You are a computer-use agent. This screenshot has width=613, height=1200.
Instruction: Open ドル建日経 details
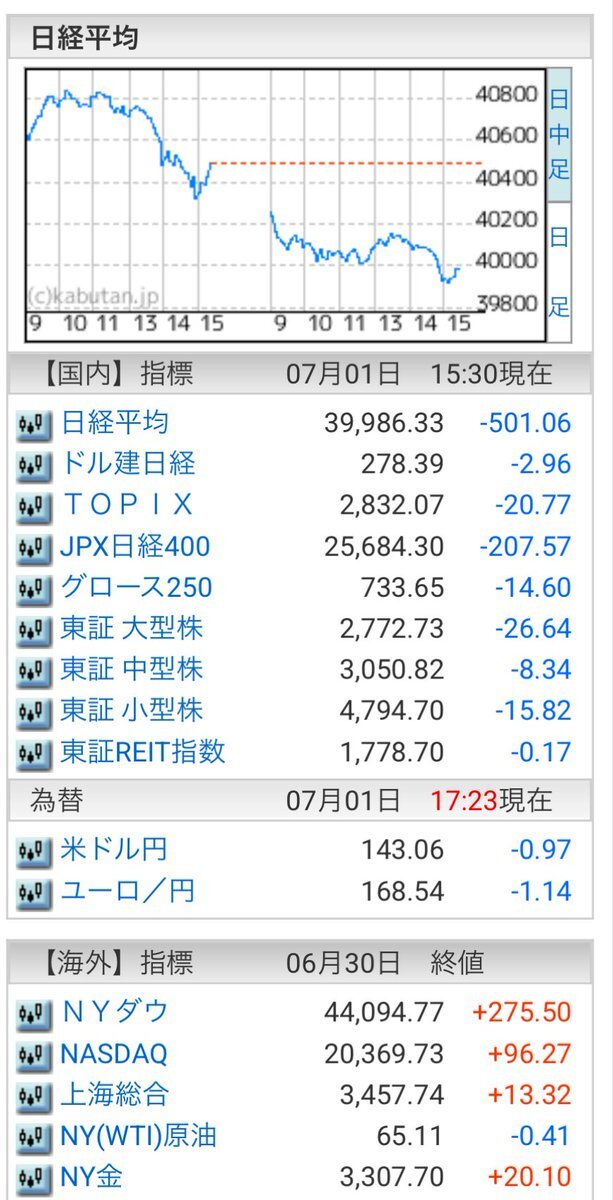click(128, 464)
